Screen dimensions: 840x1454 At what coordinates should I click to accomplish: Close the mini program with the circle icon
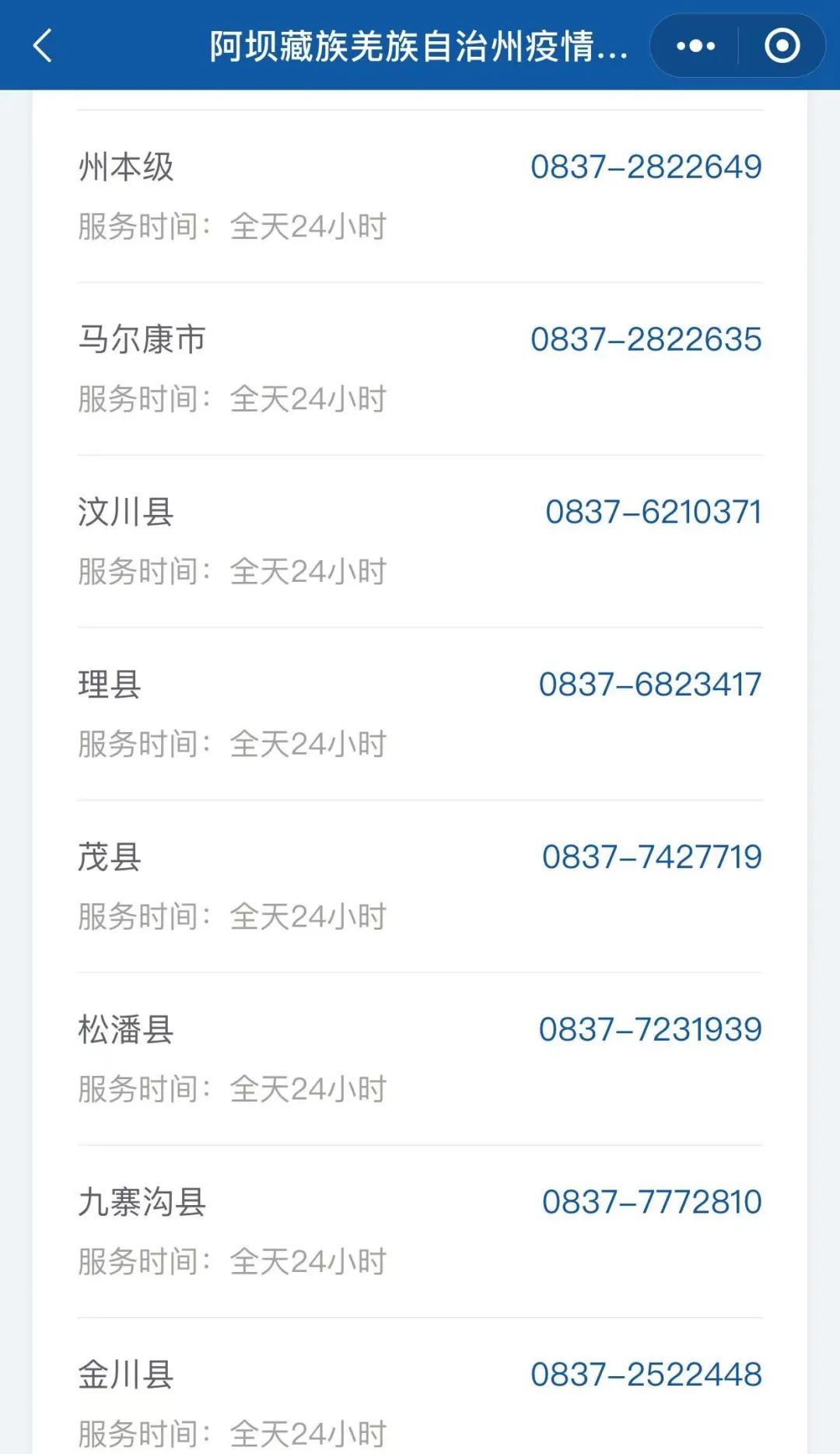(x=782, y=46)
